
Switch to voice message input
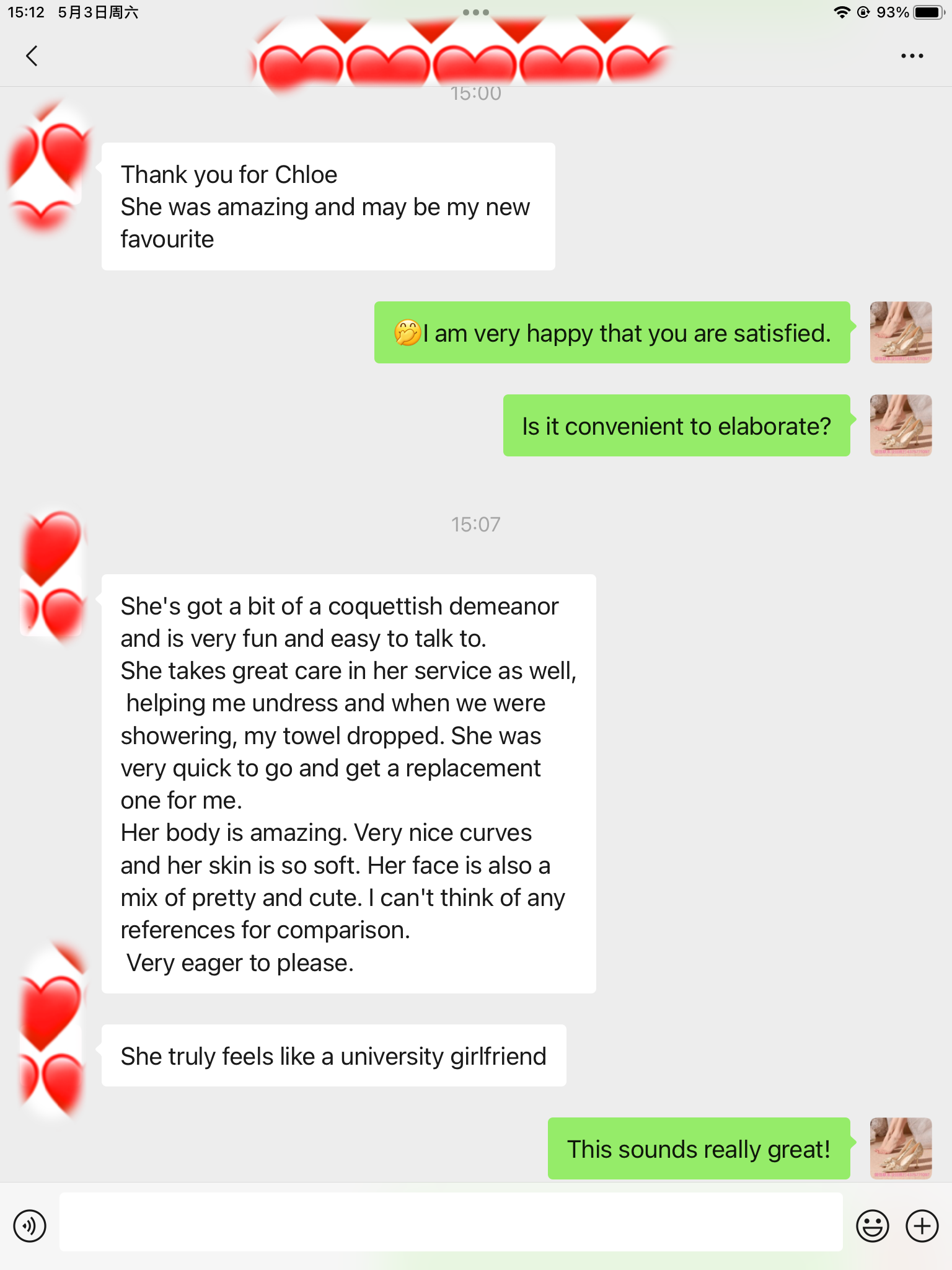click(x=30, y=1226)
